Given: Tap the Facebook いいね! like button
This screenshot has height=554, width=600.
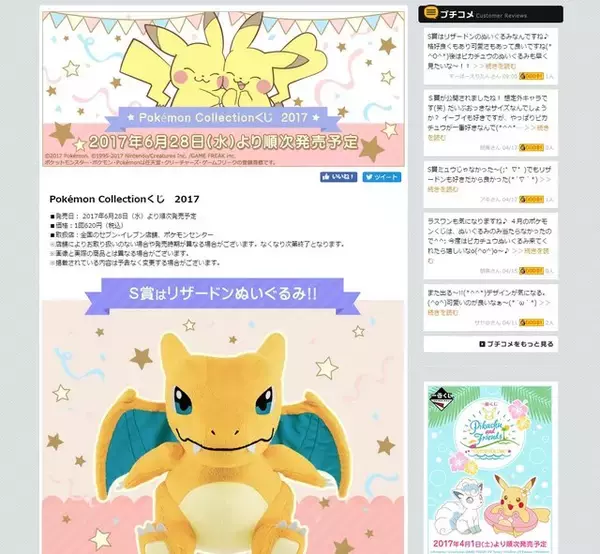Looking at the screenshot, I should (x=340, y=176).
